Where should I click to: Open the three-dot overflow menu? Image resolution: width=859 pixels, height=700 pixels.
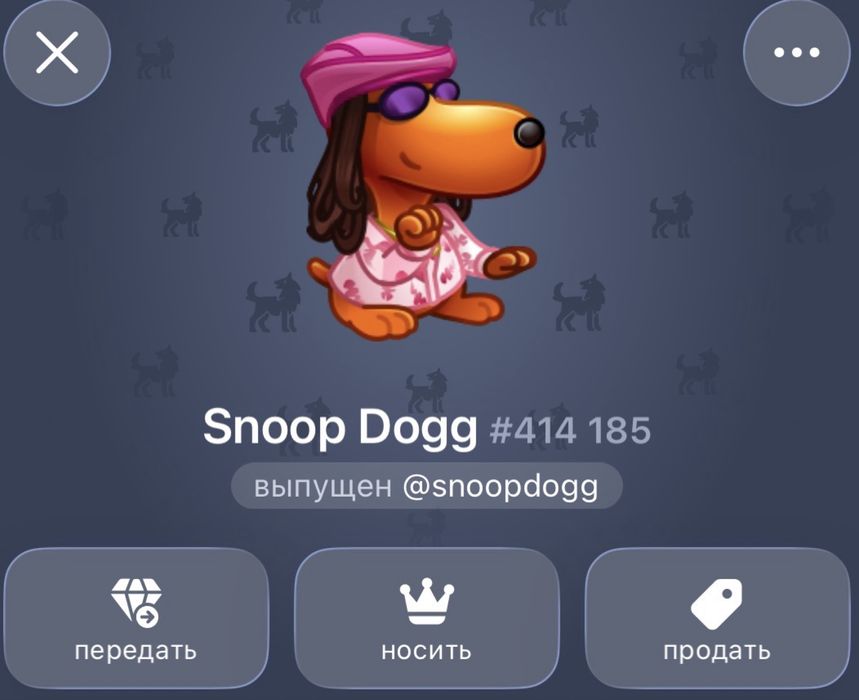coord(796,53)
